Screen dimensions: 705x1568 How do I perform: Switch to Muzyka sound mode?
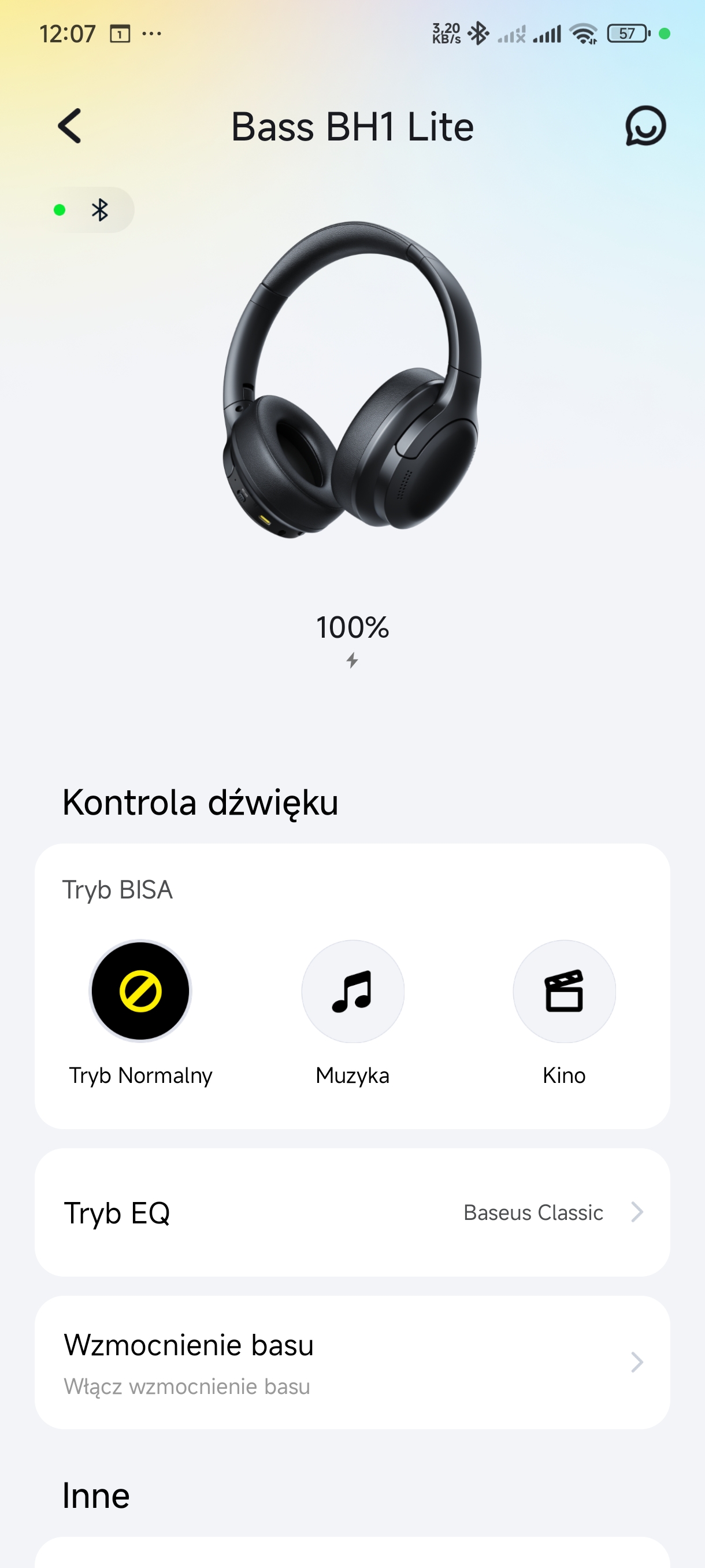(x=352, y=991)
